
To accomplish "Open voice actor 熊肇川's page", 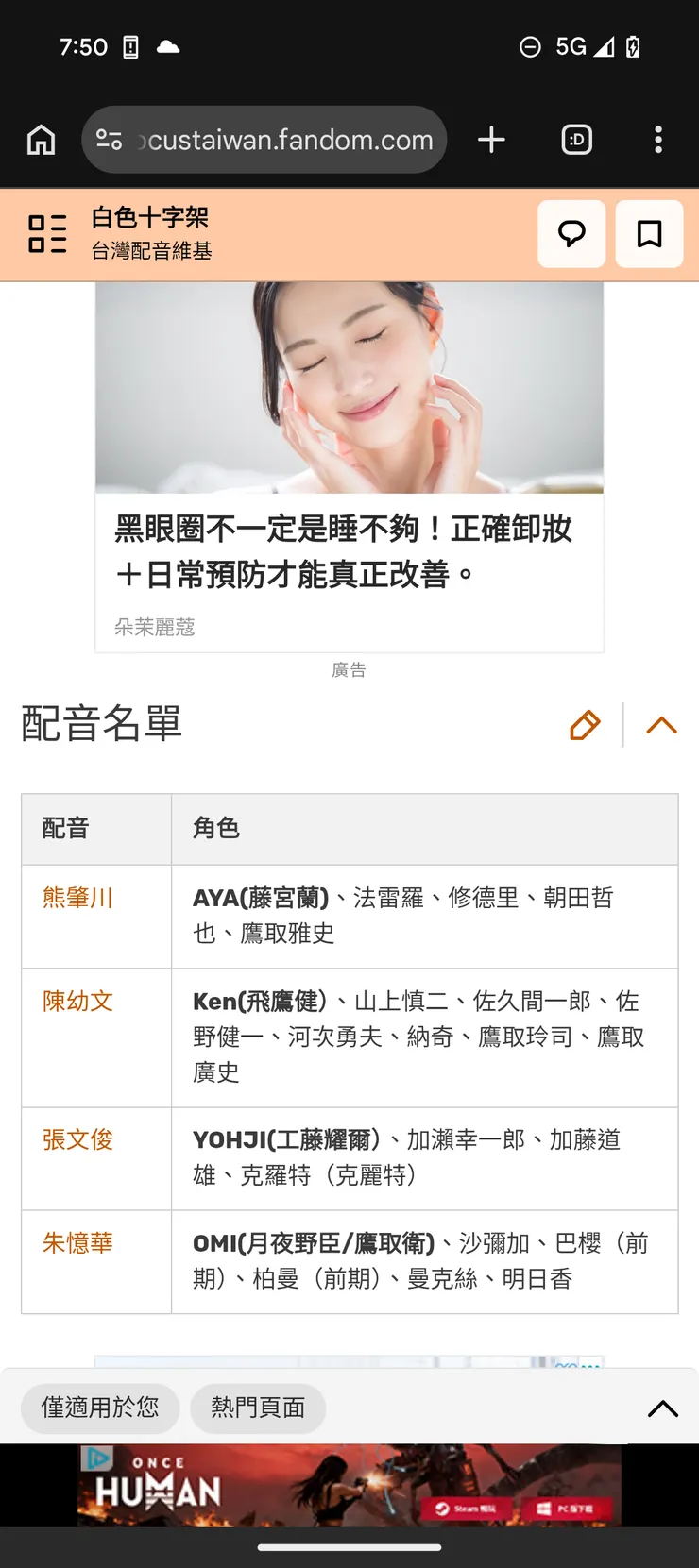I will (x=77, y=898).
